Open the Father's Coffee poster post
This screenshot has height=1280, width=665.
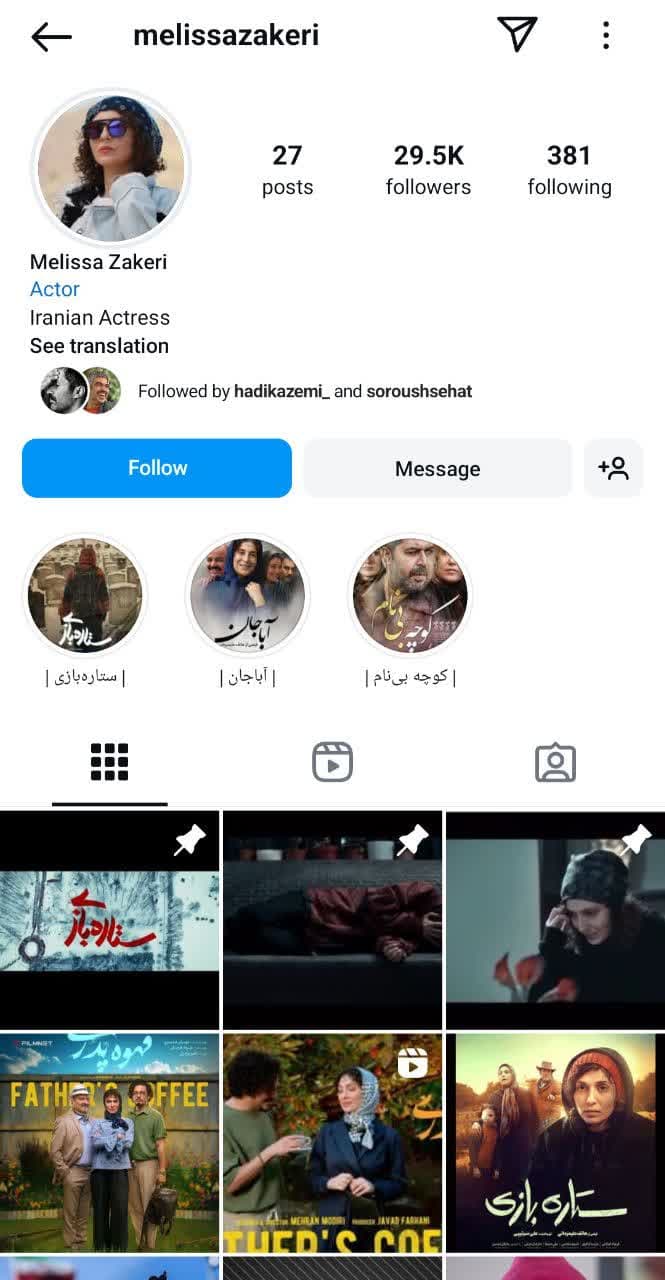coord(110,1142)
